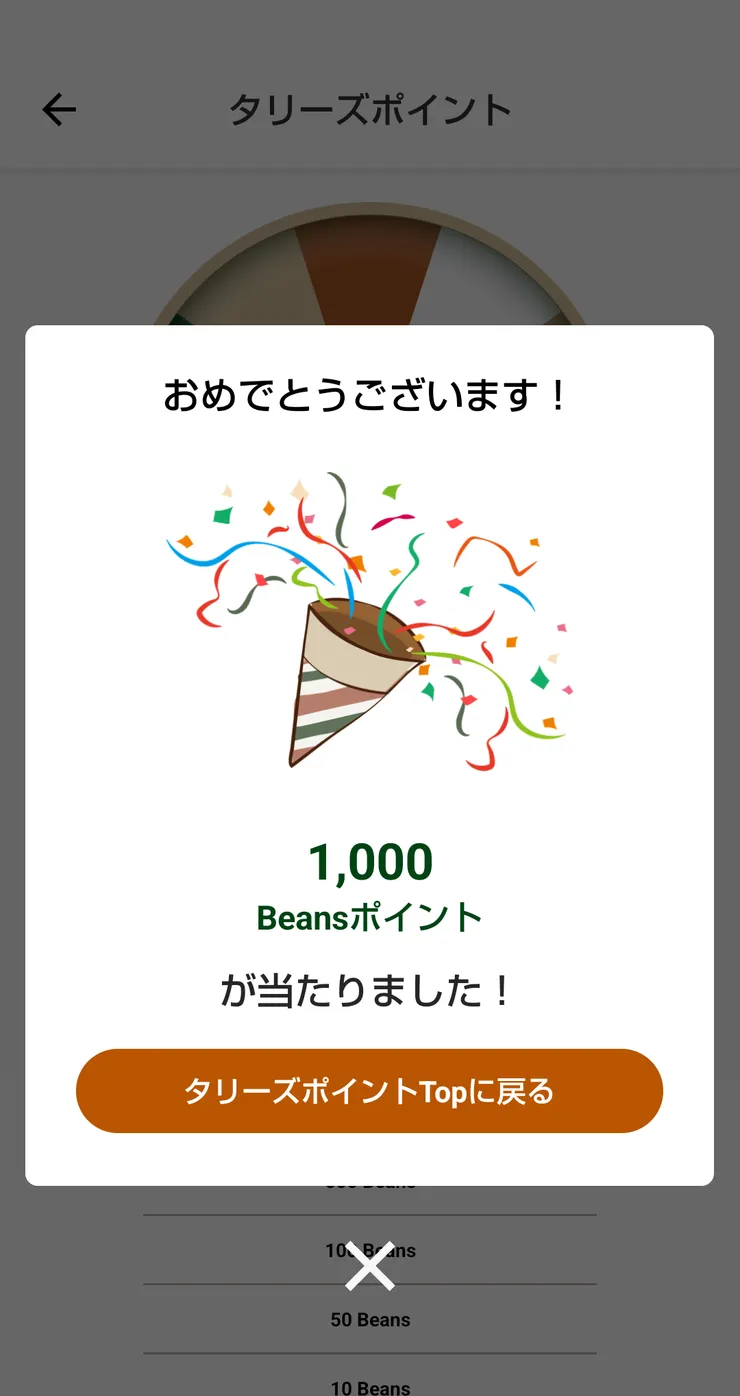Screen dimensions: 740x1396
Task: Select the 10 Beans prize row
Action: pyautogui.click(x=370, y=1386)
